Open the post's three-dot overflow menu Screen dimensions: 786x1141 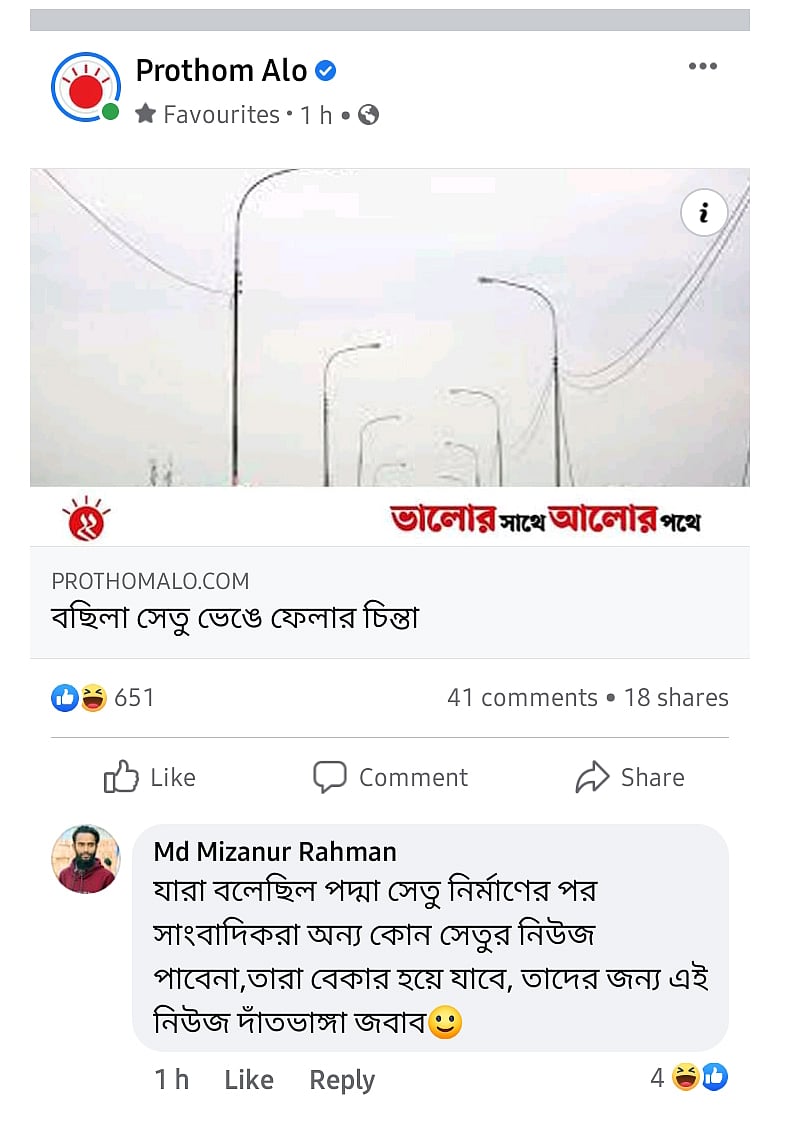(x=703, y=67)
